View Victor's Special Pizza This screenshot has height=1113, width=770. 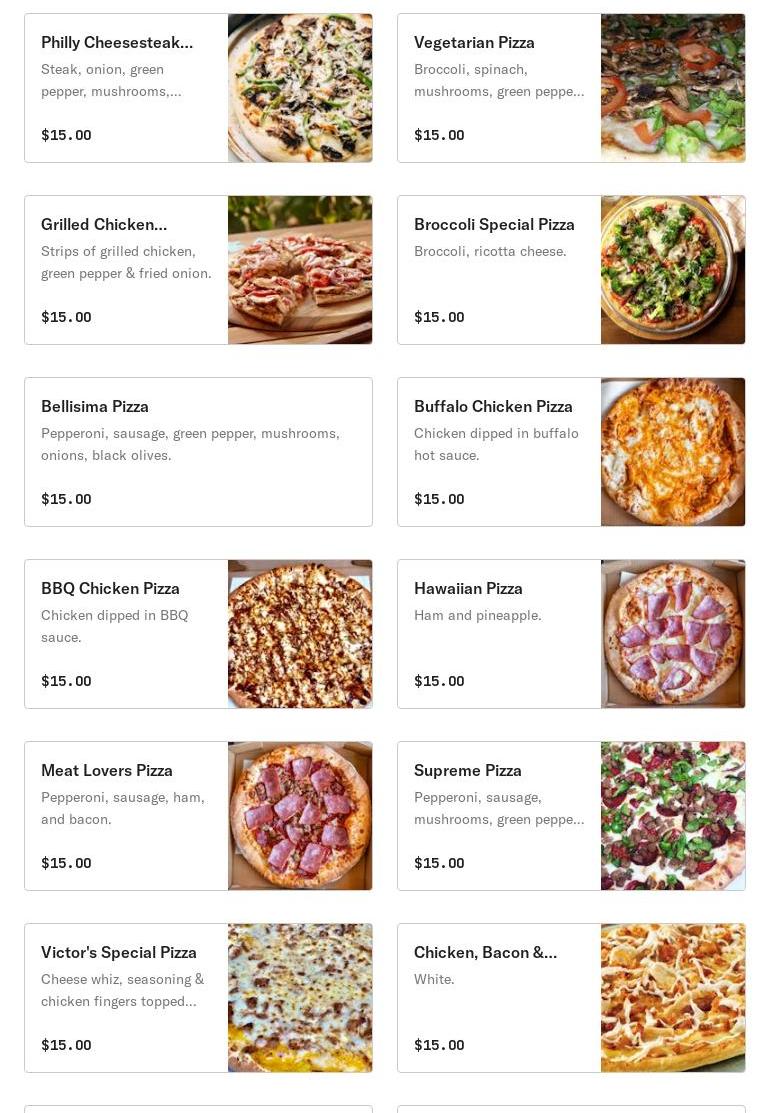[198, 998]
